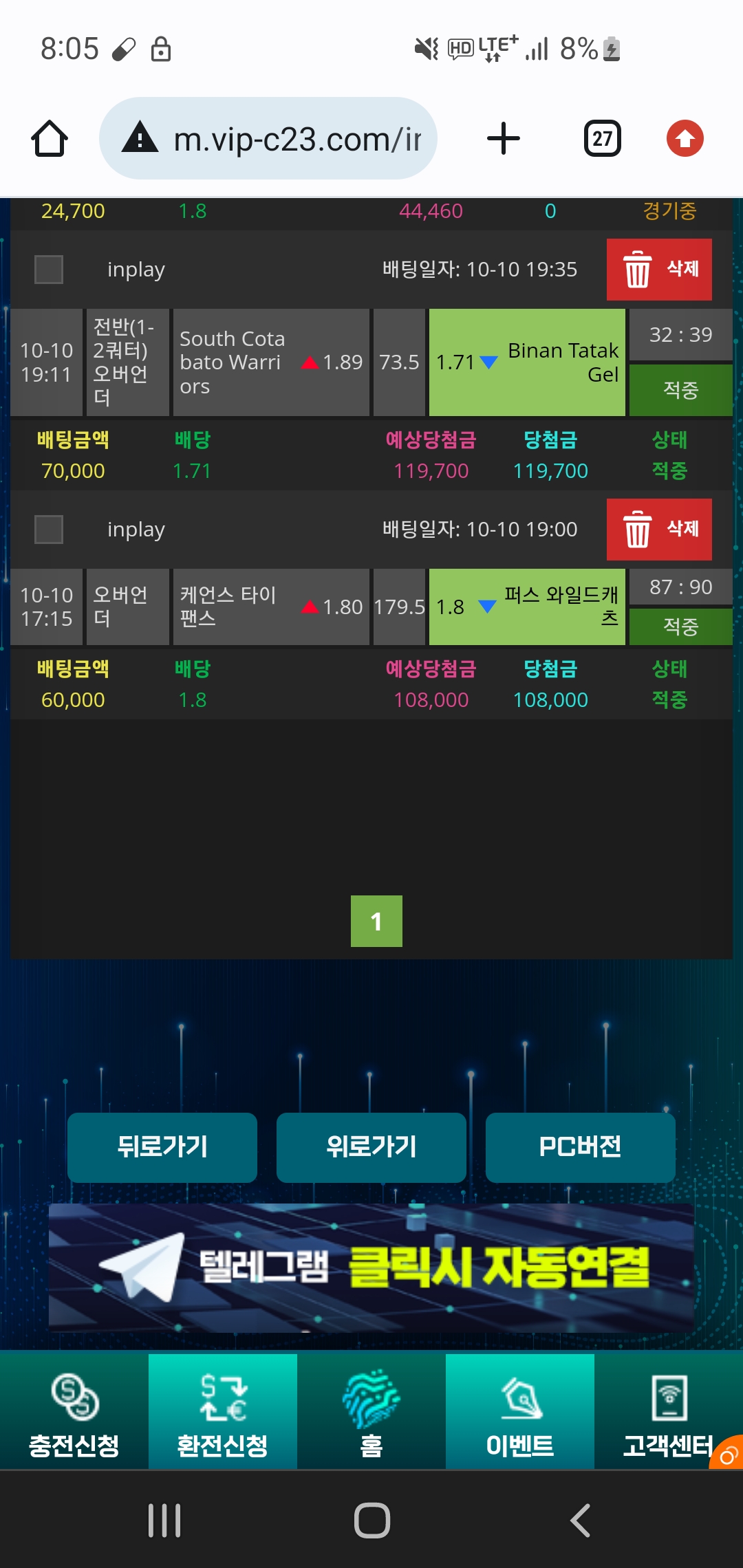Tap 위로가기 to go to top
Viewport: 743px width, 1568px height.
coord(371,1147)
